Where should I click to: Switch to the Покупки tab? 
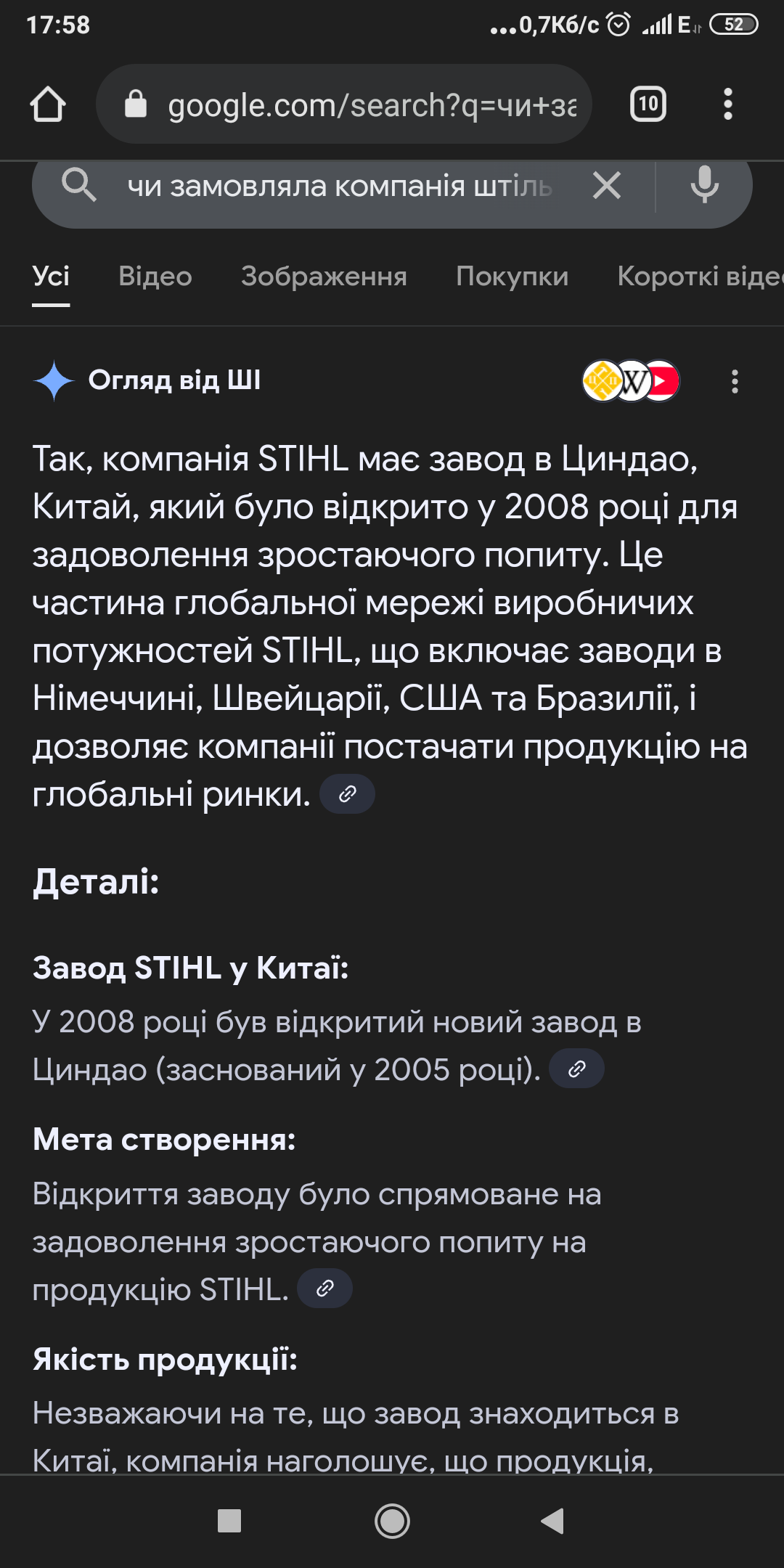click(x=512, y=277)
